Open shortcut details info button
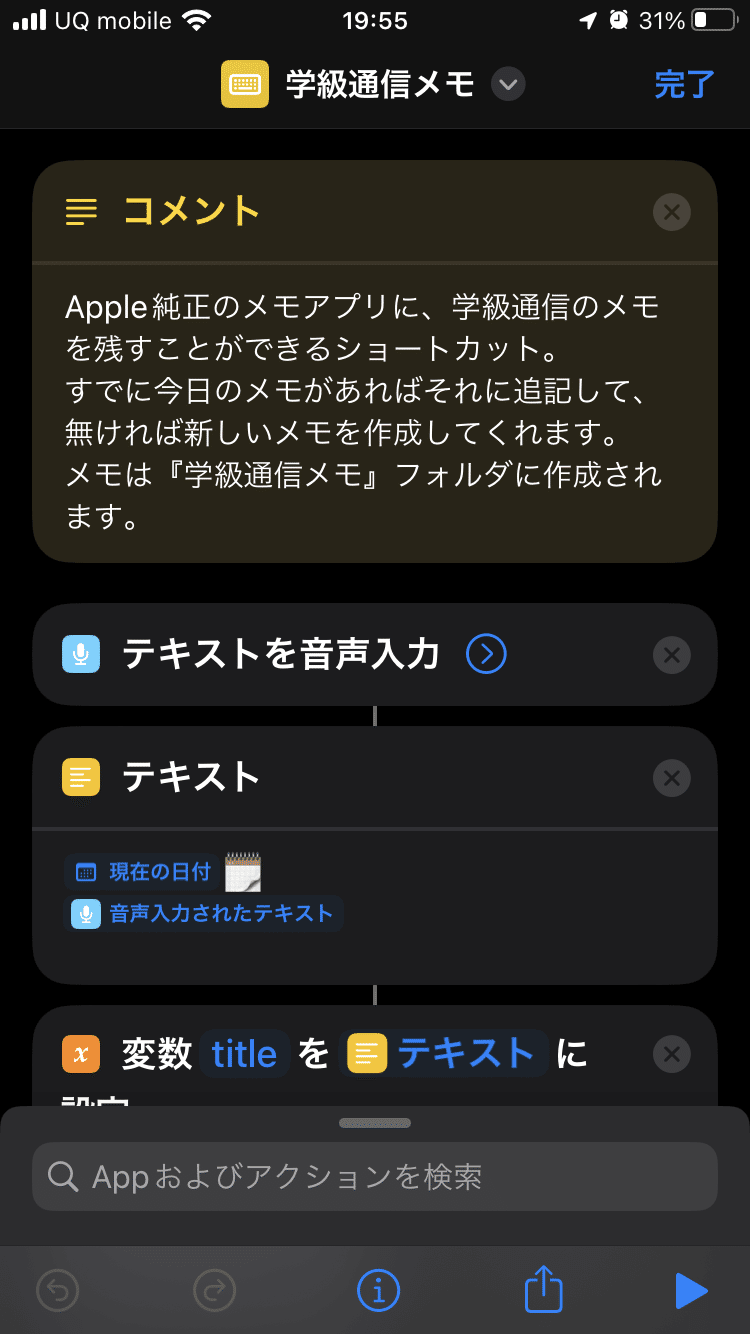This screenshot has width=750, height=1334. [378, 1290]
